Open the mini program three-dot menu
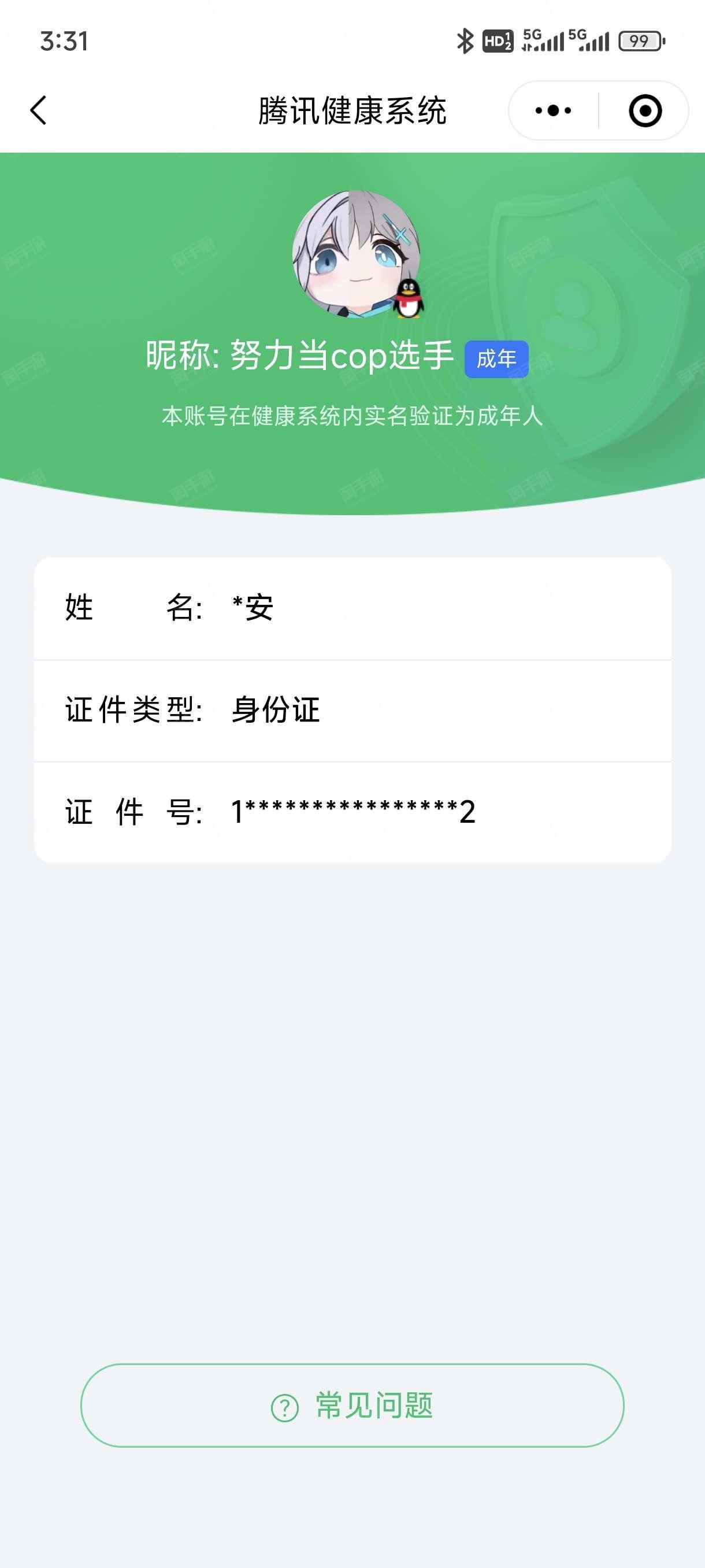Image resolution: width=705 pixels, height=1568 pixels. tap(553, 110)
